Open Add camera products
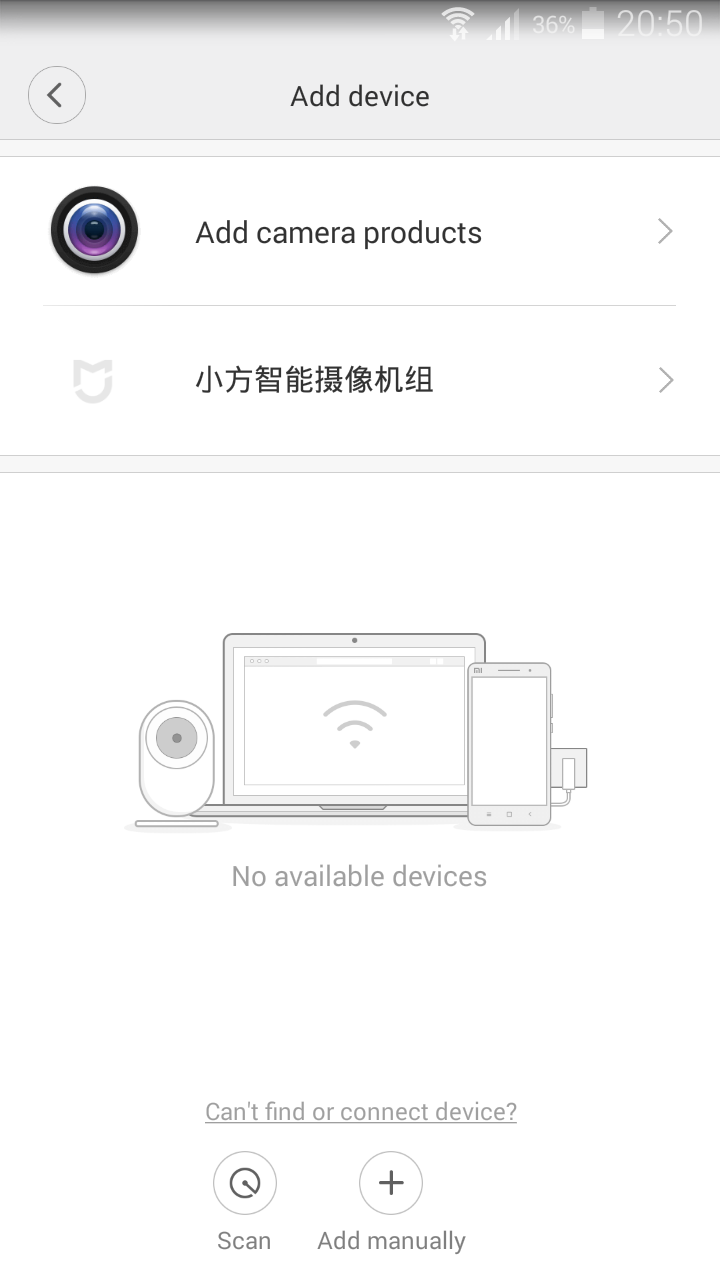This screenshot has width=720, height=1280. tap(360, 232)
